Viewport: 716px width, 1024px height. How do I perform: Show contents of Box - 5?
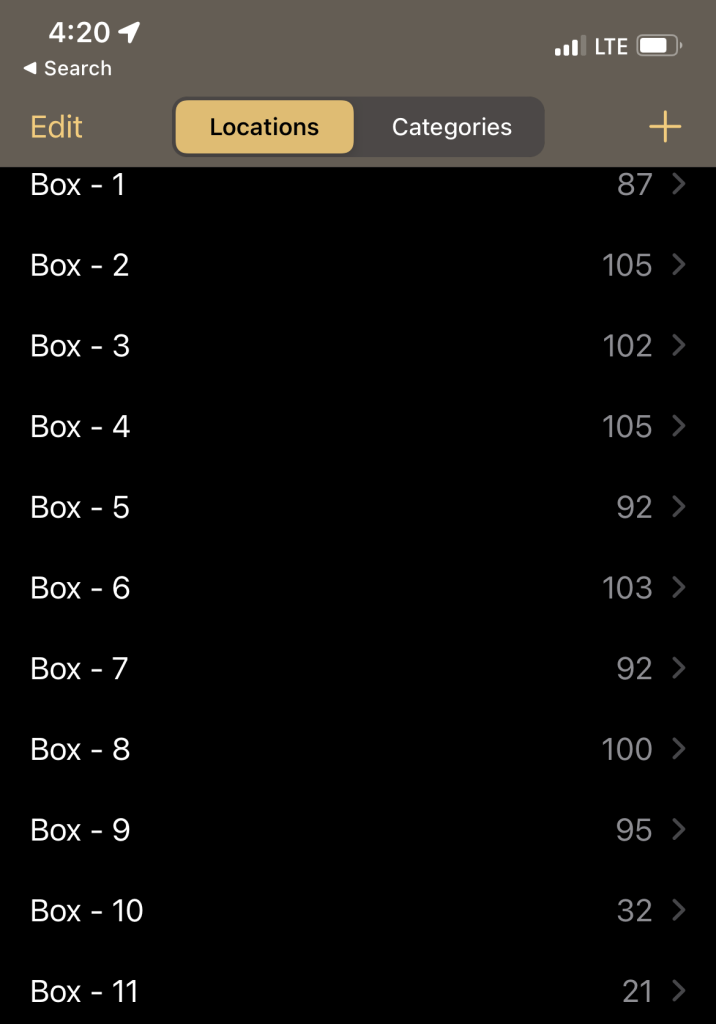pos(357,507)
